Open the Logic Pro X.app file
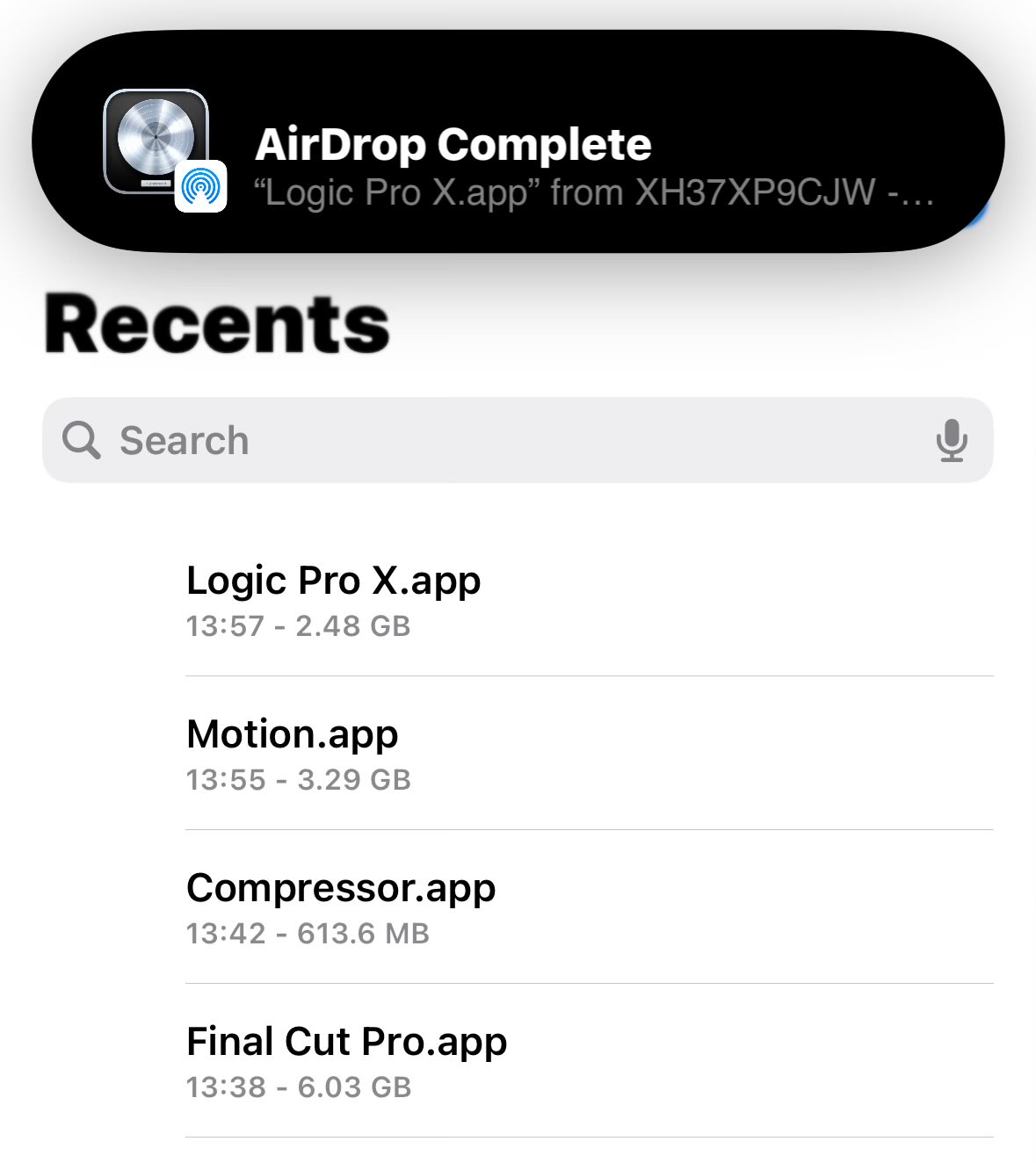The image size is (1036, 1163). tap(334, 600)
